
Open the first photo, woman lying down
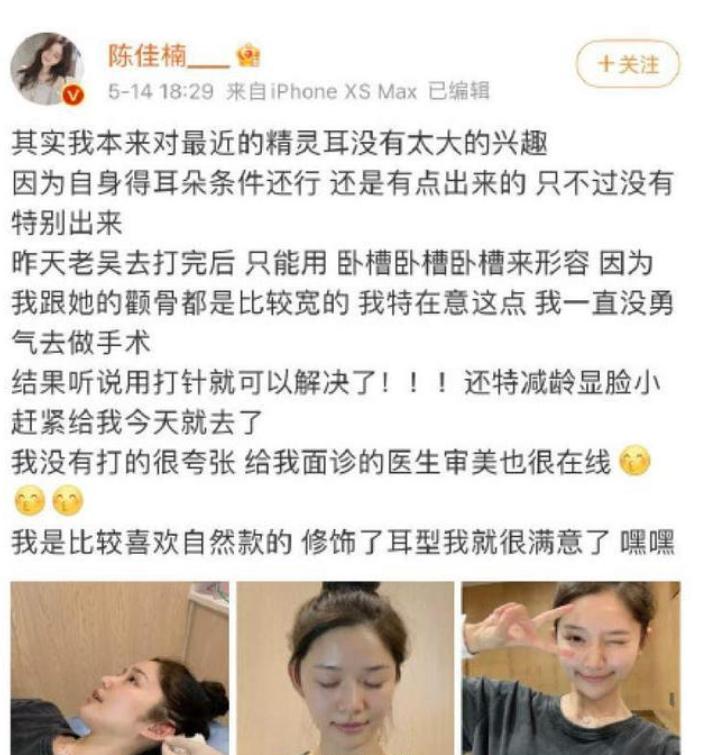coord(120,668)
